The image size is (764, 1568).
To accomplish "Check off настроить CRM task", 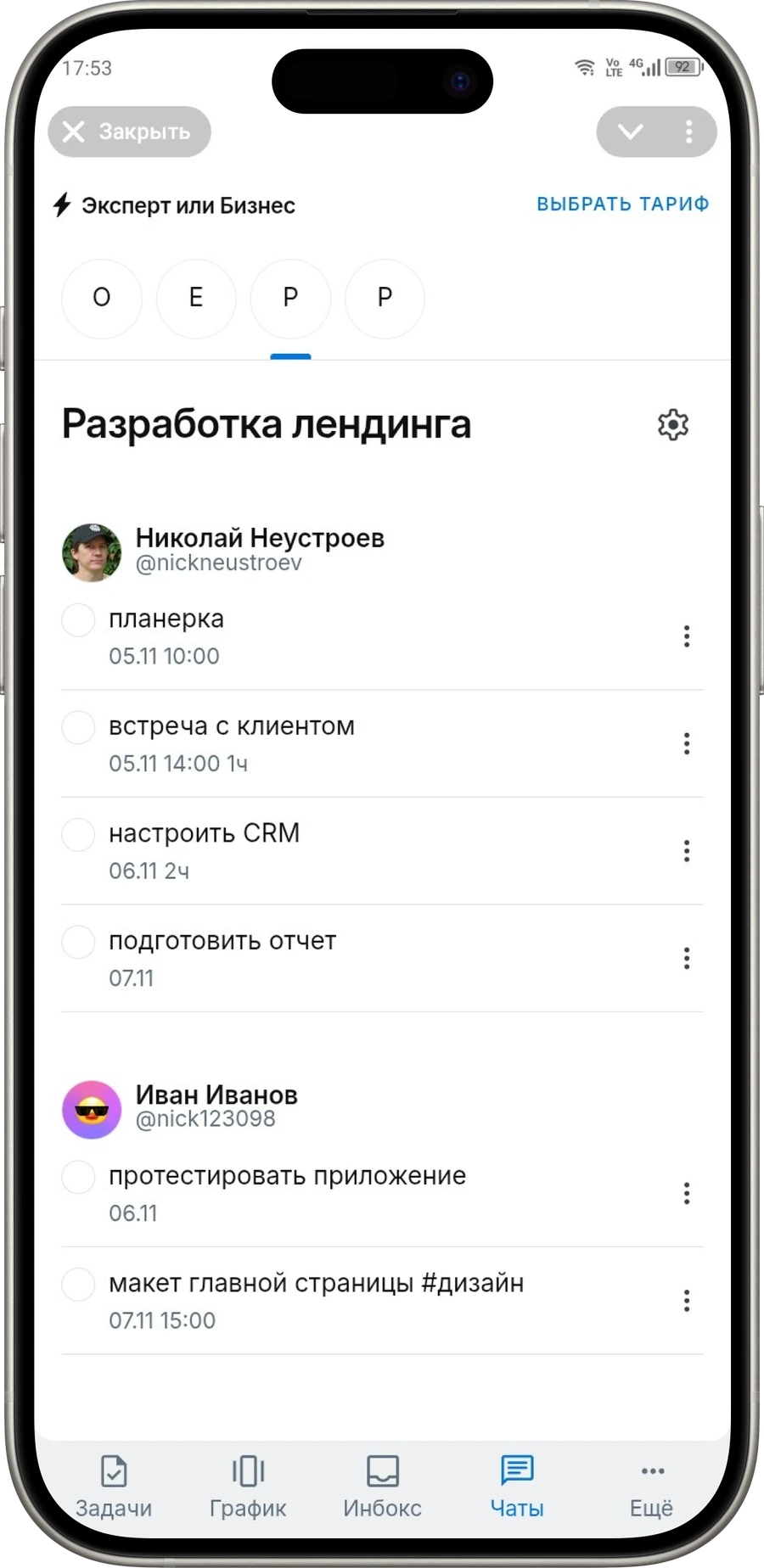I will click(x=78, y=835).
